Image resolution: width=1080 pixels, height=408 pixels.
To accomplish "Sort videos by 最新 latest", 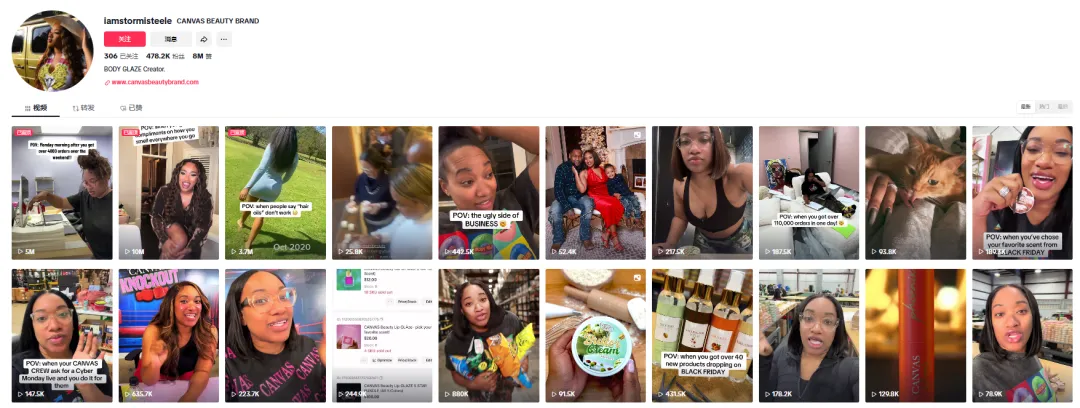I will [x=1026, y=106].
